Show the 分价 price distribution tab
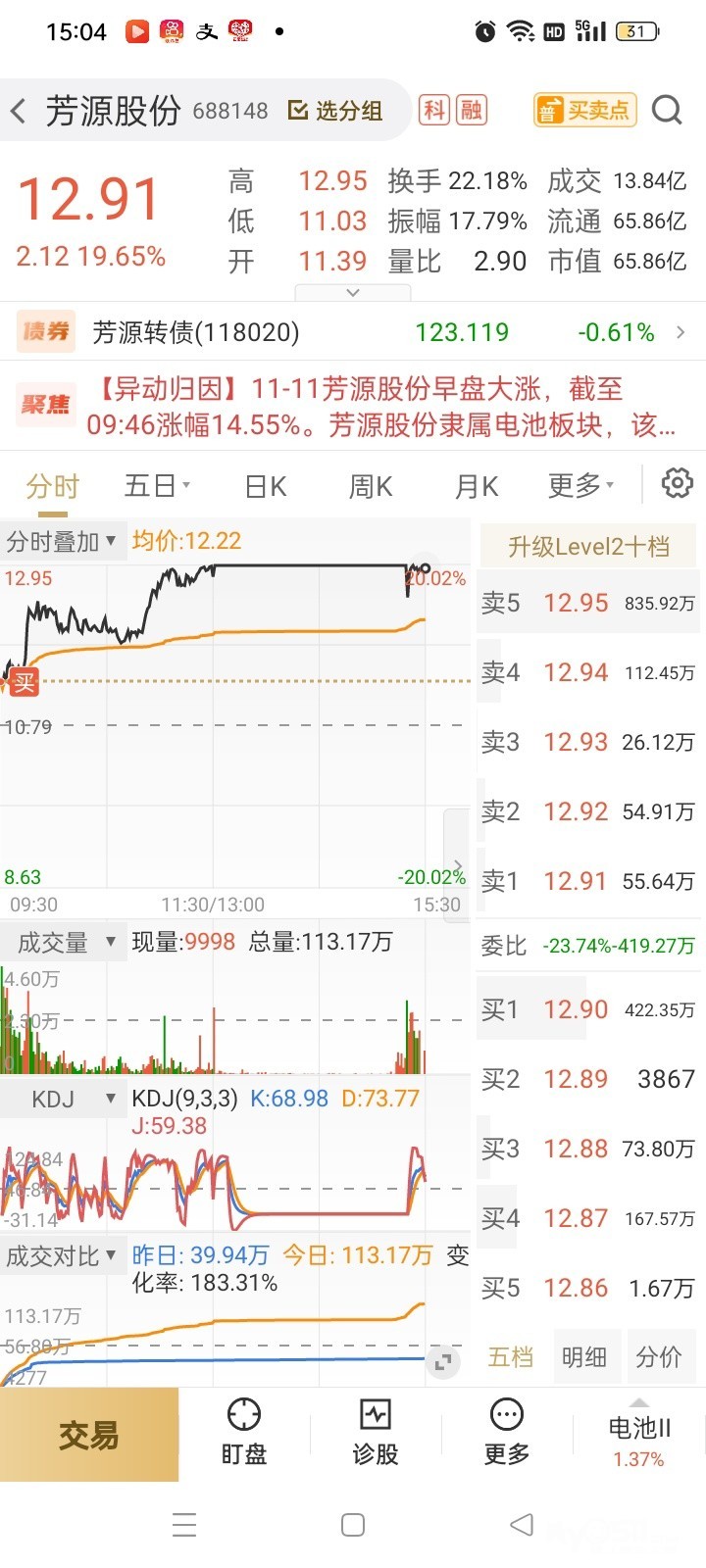This screenshot has width=706, height=1568. (x=658, y=1357)
